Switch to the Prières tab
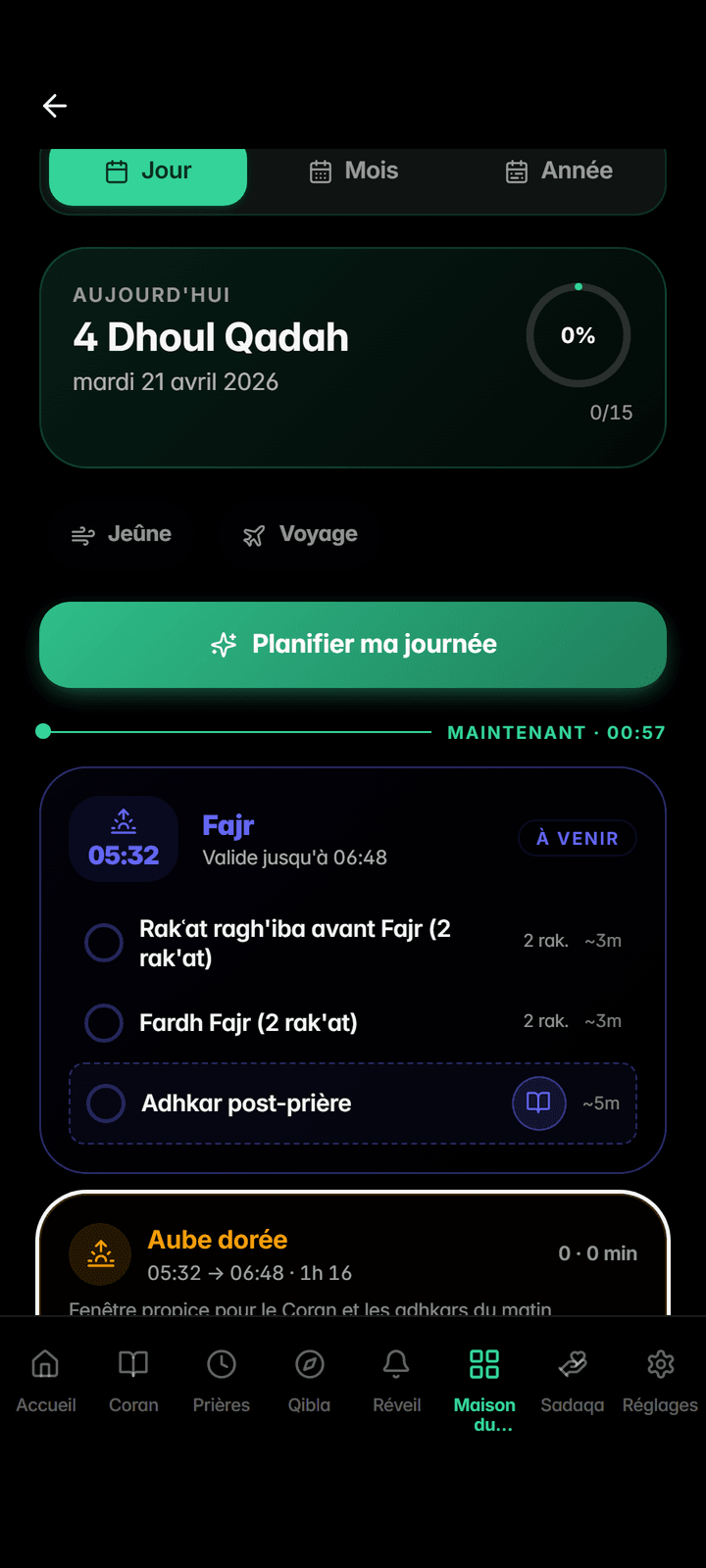 pyautogui.click(x=222, y=1380)
